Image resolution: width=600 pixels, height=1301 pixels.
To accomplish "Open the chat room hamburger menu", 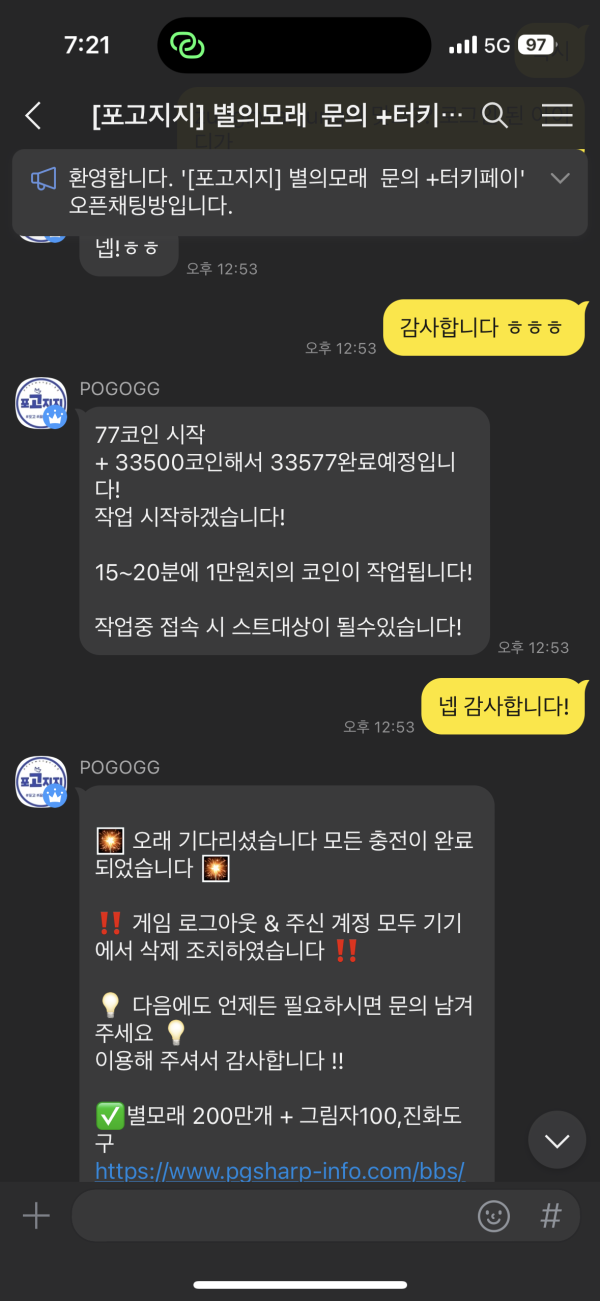I will pos(557,116).
